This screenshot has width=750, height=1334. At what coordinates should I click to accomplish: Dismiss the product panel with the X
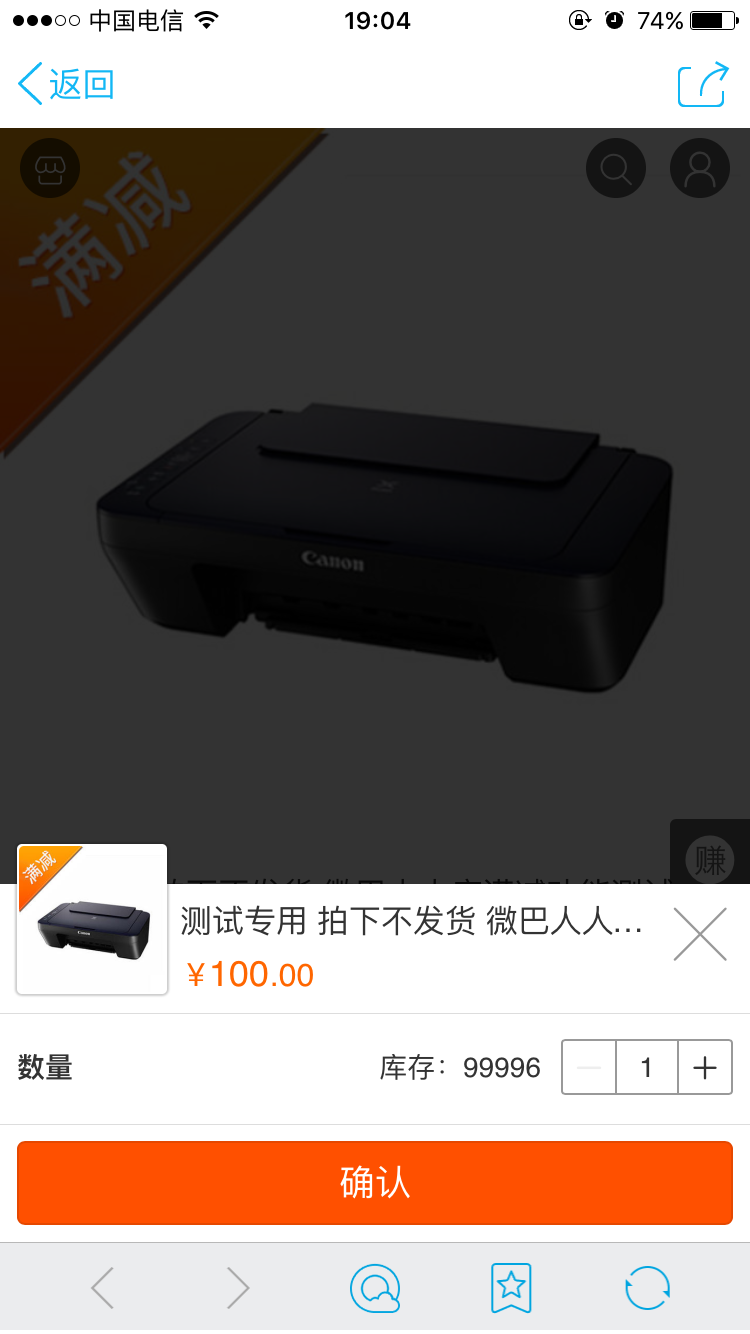pyautogui.click(x=699, y=932)
